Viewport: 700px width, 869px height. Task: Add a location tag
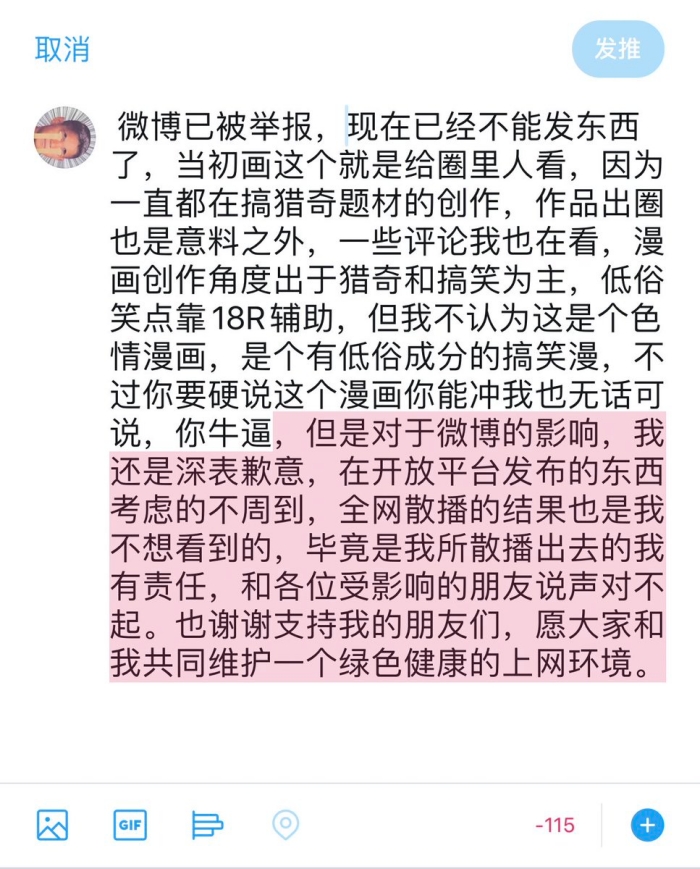click(x=285, y=825)
